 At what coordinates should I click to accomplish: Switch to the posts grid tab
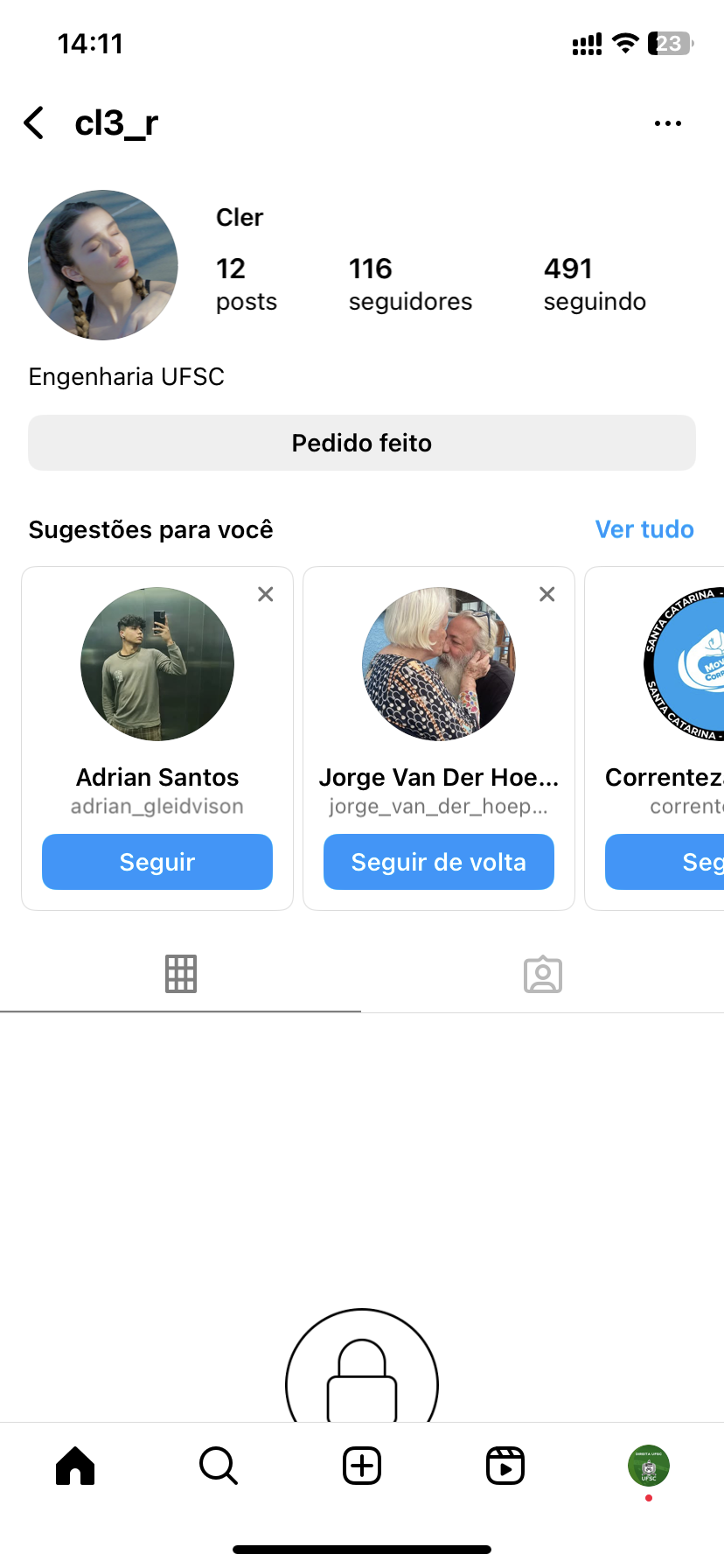(x=181, y=974)
